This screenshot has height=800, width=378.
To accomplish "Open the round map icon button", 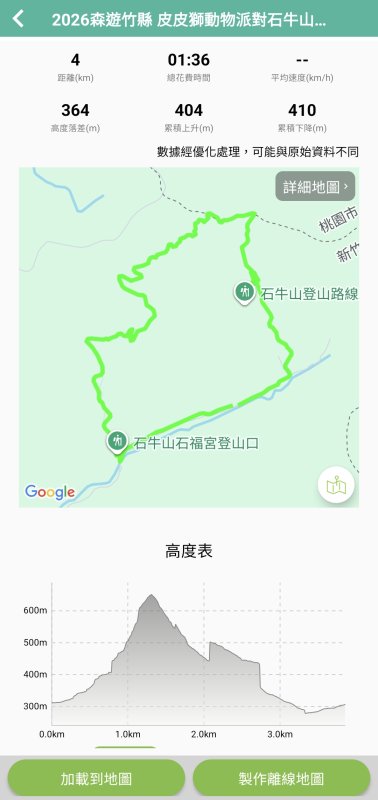I will click(x=336, y=485).
